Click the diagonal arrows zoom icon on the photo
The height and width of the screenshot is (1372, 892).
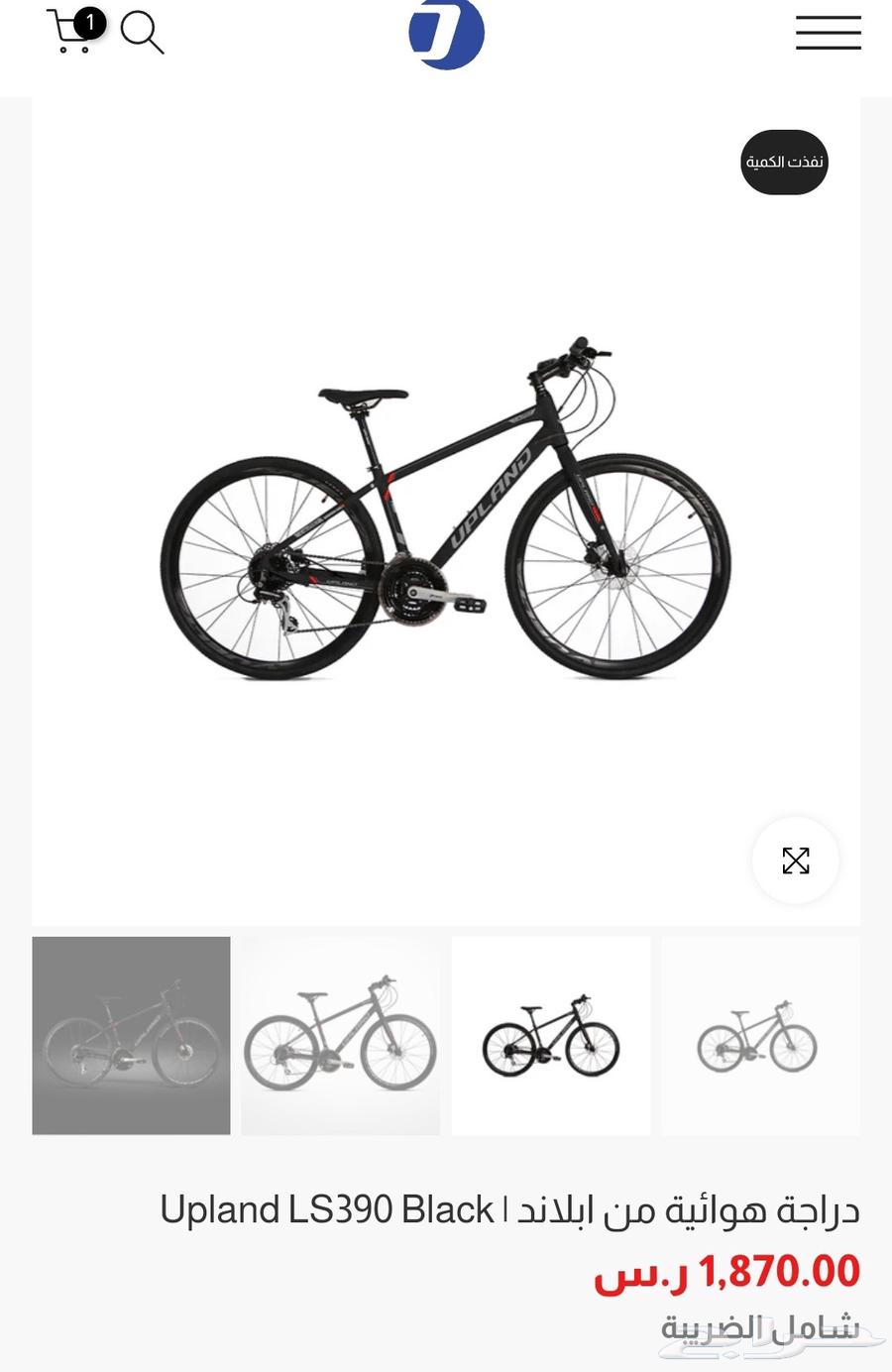click(x=796, y=860)
